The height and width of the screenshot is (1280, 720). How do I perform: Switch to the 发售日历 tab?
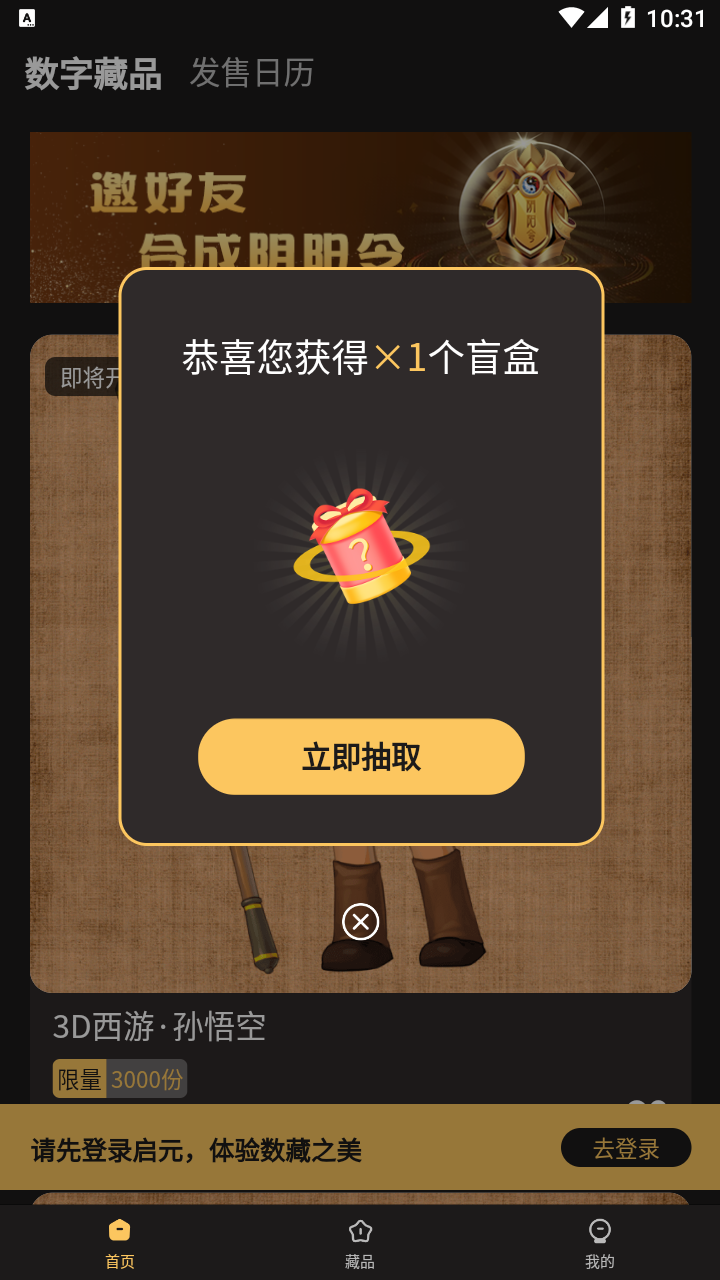pyautogui.click(x=253, y=73)
